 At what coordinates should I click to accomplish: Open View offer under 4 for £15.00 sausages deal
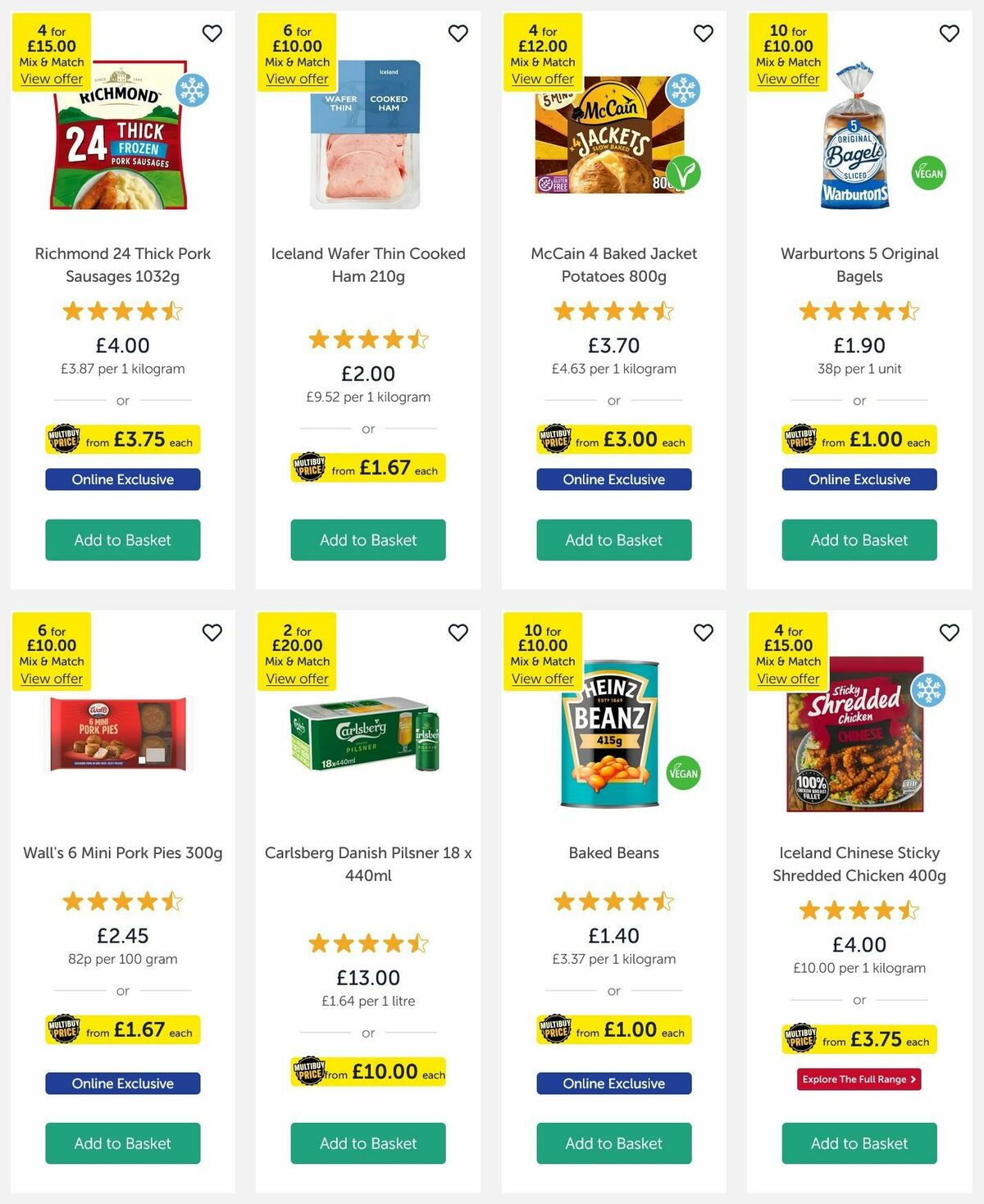coord(51,79)
